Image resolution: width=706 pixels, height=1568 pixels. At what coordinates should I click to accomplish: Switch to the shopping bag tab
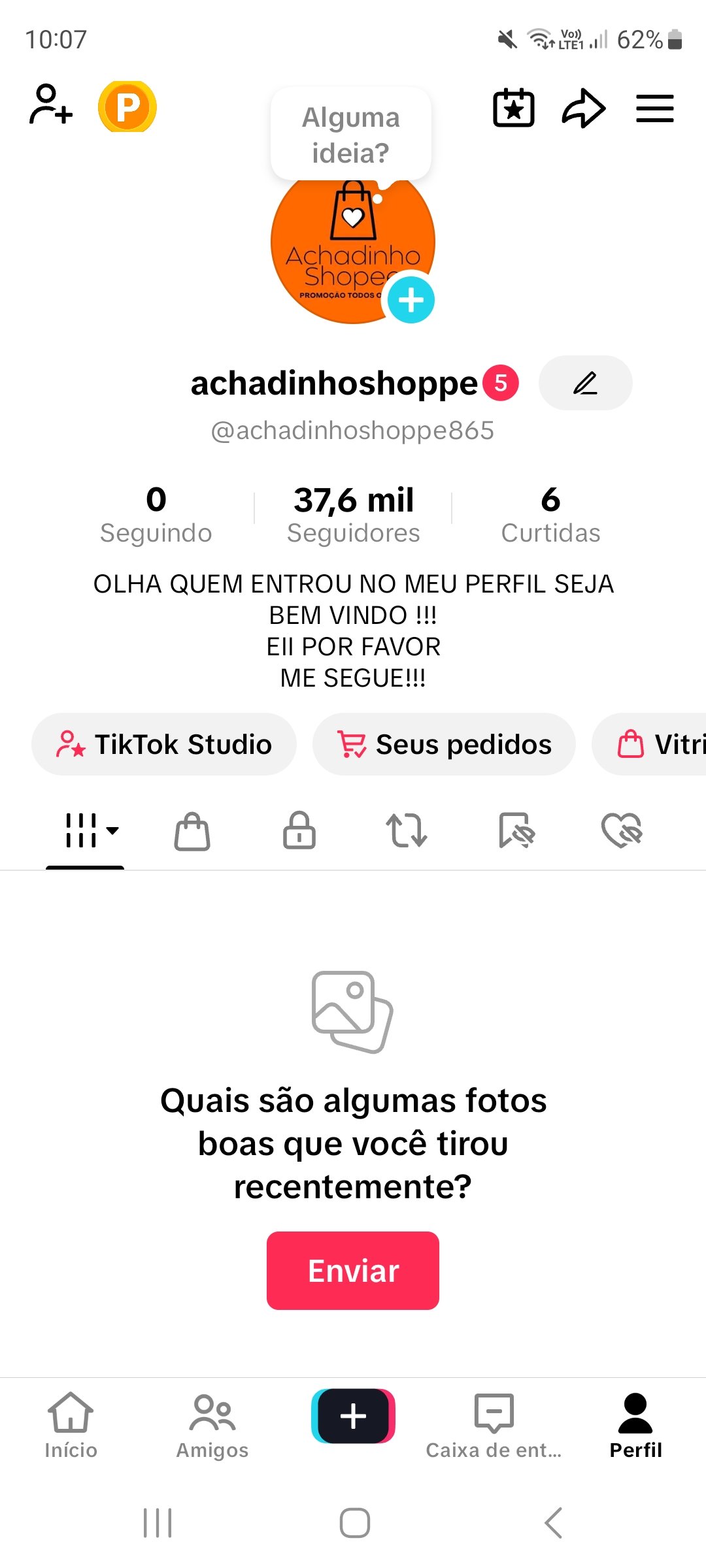[x=192, y=831]
